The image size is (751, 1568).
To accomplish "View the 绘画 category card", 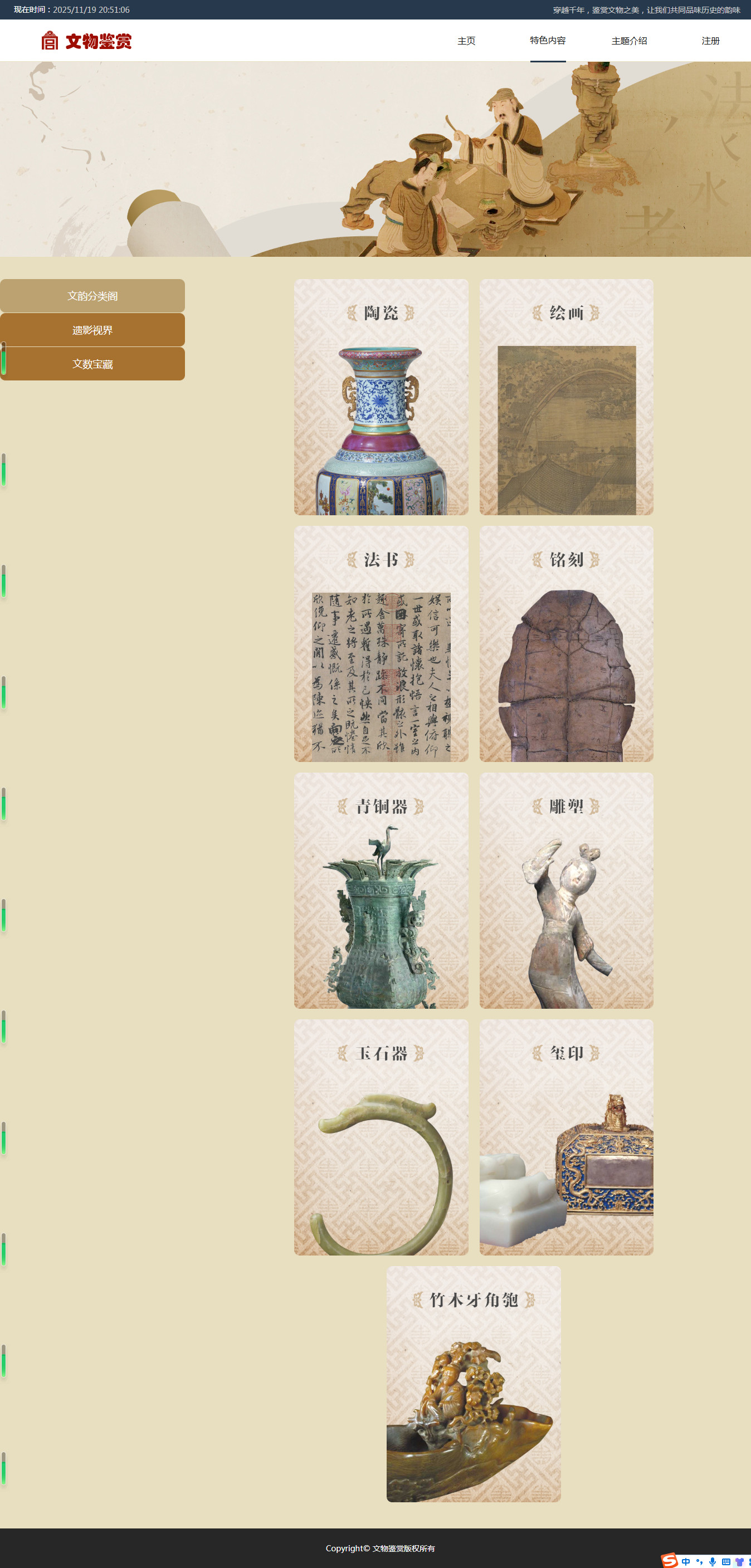I will [x=566, y=397].
